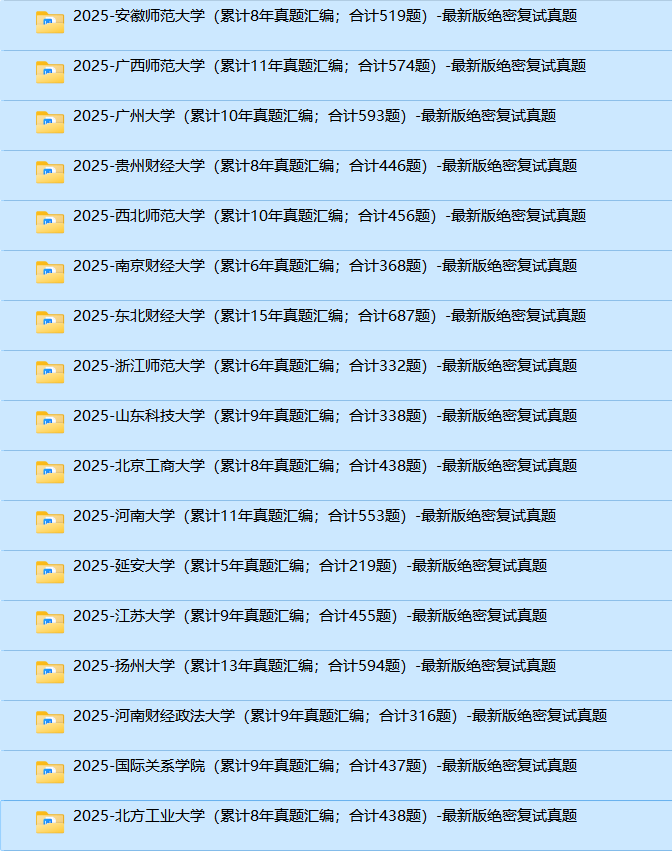Open the 2025-河南大学 folder
The height and width of the screenshot is (851, 672).
pyautogui.click(x=336, y=524)
